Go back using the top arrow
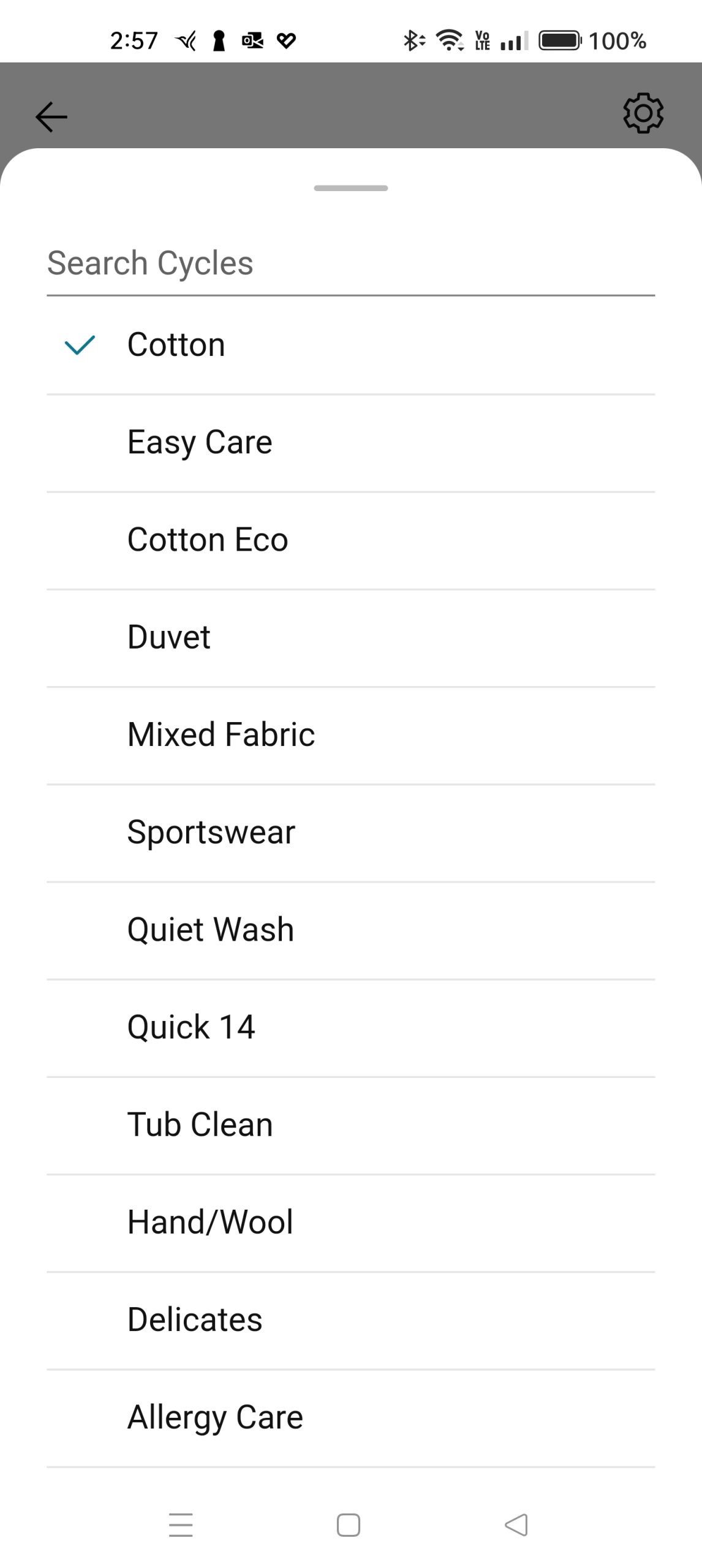The image size is (702, 1568). coord(51,116)
